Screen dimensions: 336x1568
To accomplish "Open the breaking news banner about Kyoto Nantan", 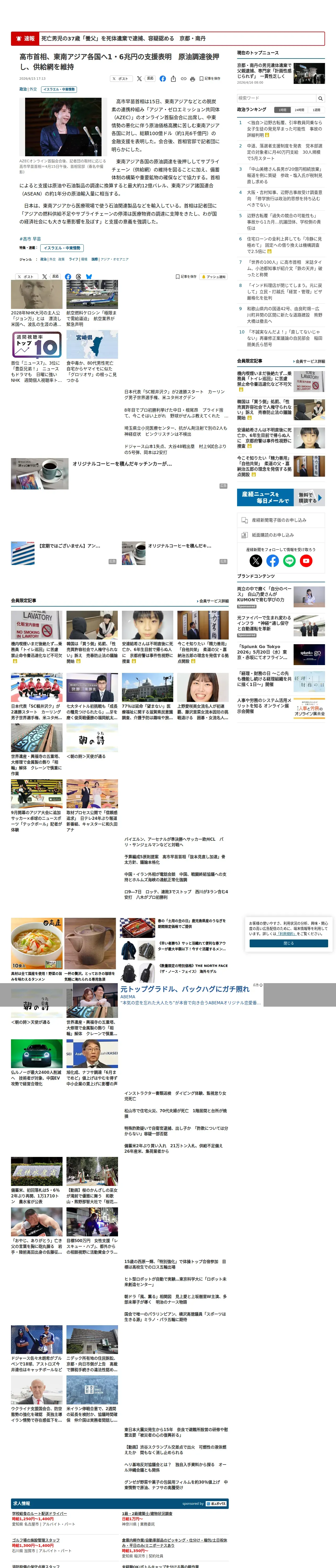I will (168, 38).
